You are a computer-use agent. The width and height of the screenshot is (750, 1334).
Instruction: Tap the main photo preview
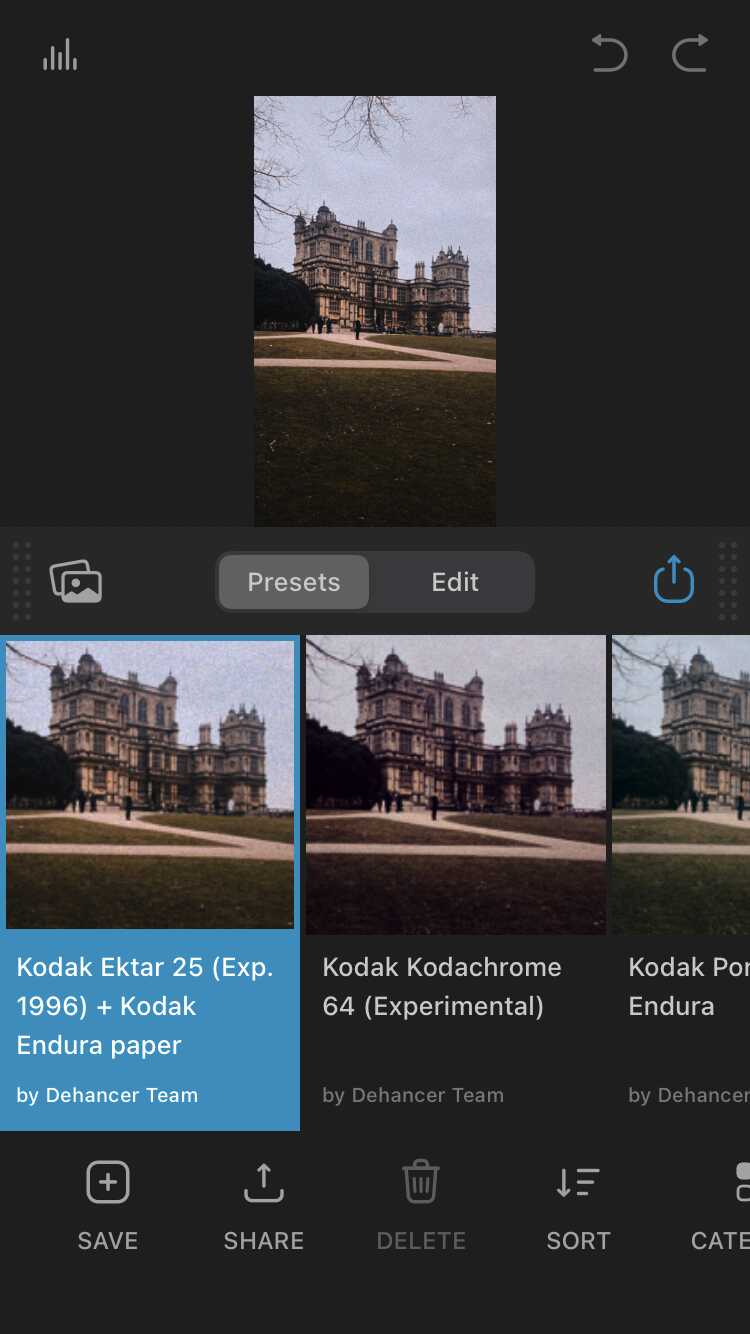[x=374, y=310]
